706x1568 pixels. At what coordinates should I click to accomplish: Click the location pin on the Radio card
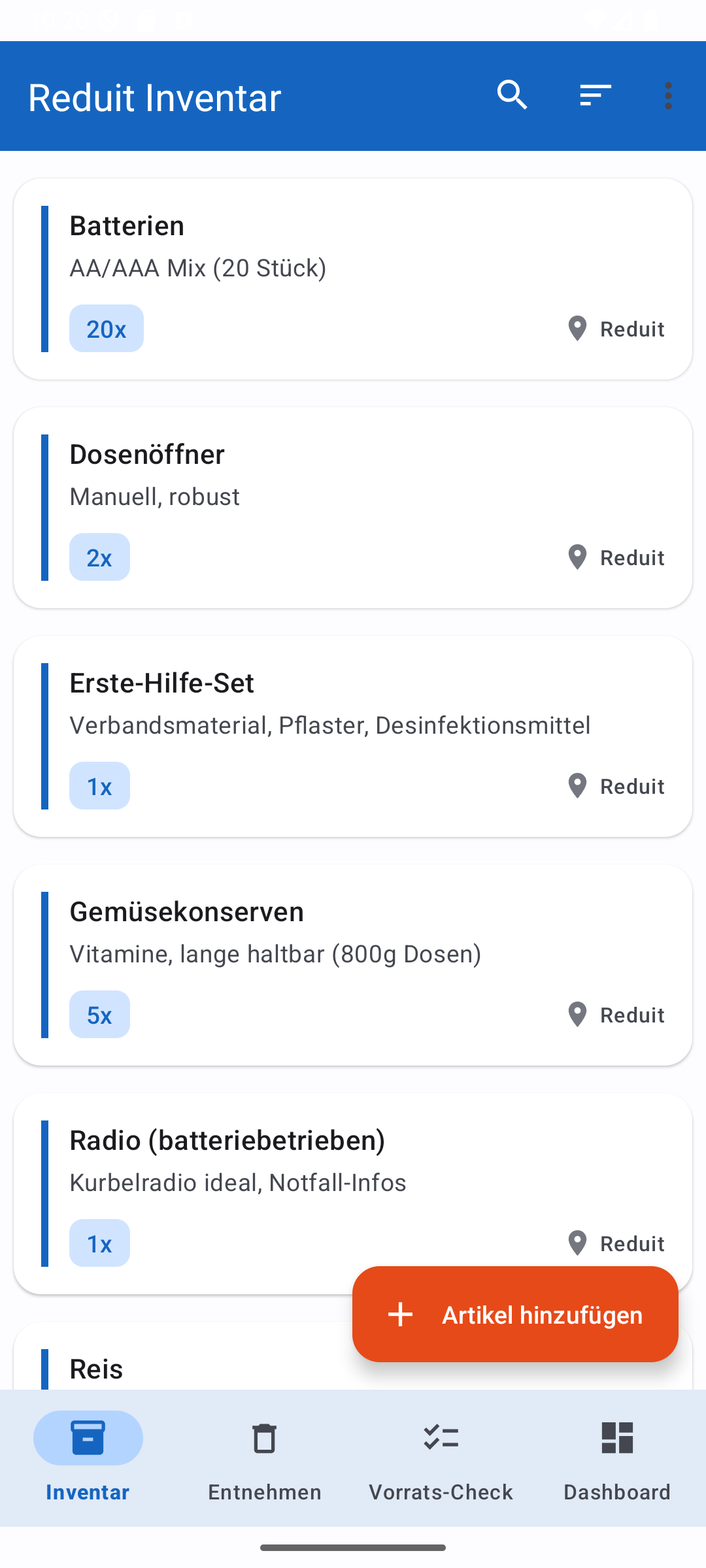click(x=578, y=1243)
